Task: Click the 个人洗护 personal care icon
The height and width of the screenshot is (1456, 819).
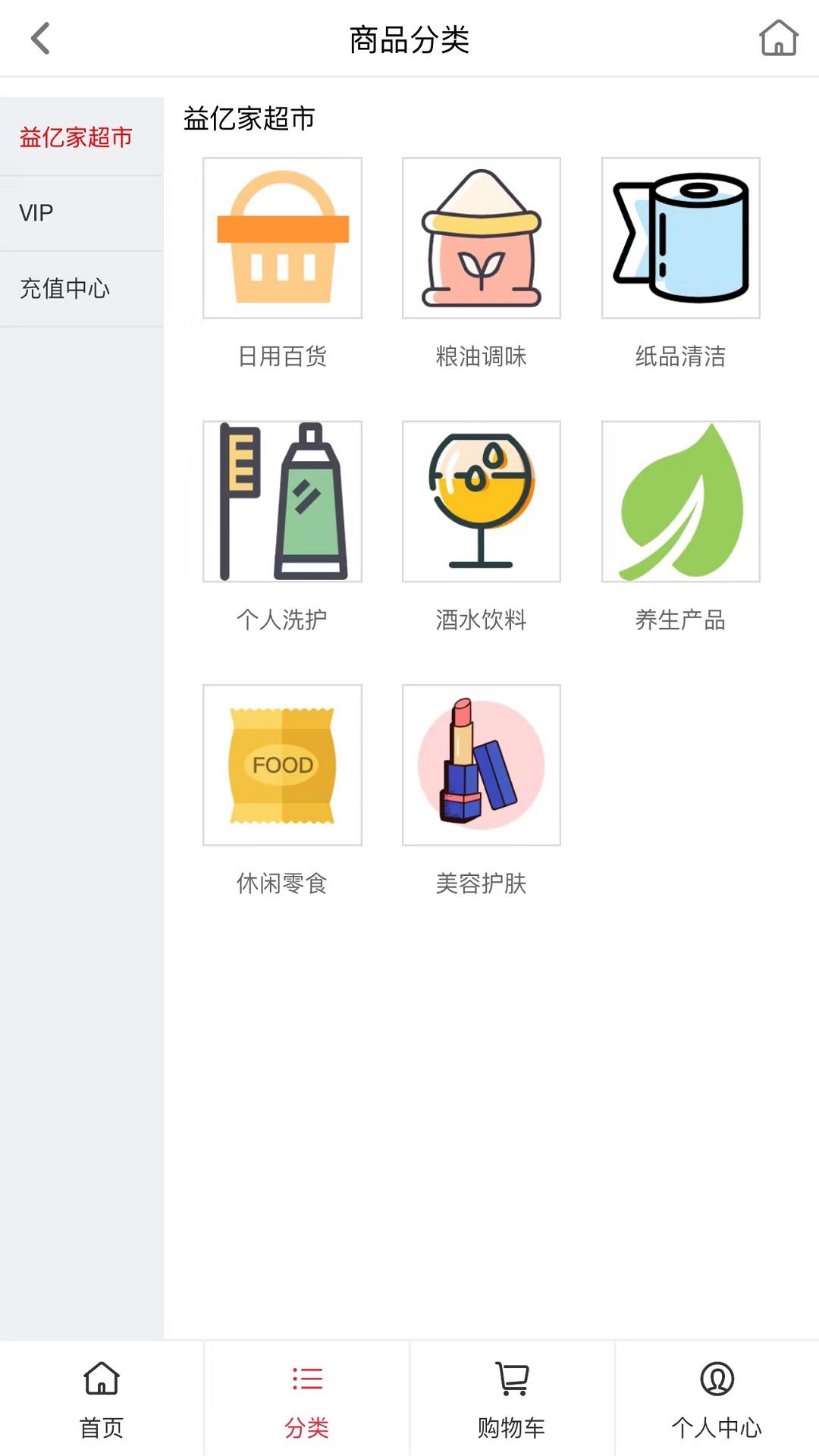Action: pos(282,501)
